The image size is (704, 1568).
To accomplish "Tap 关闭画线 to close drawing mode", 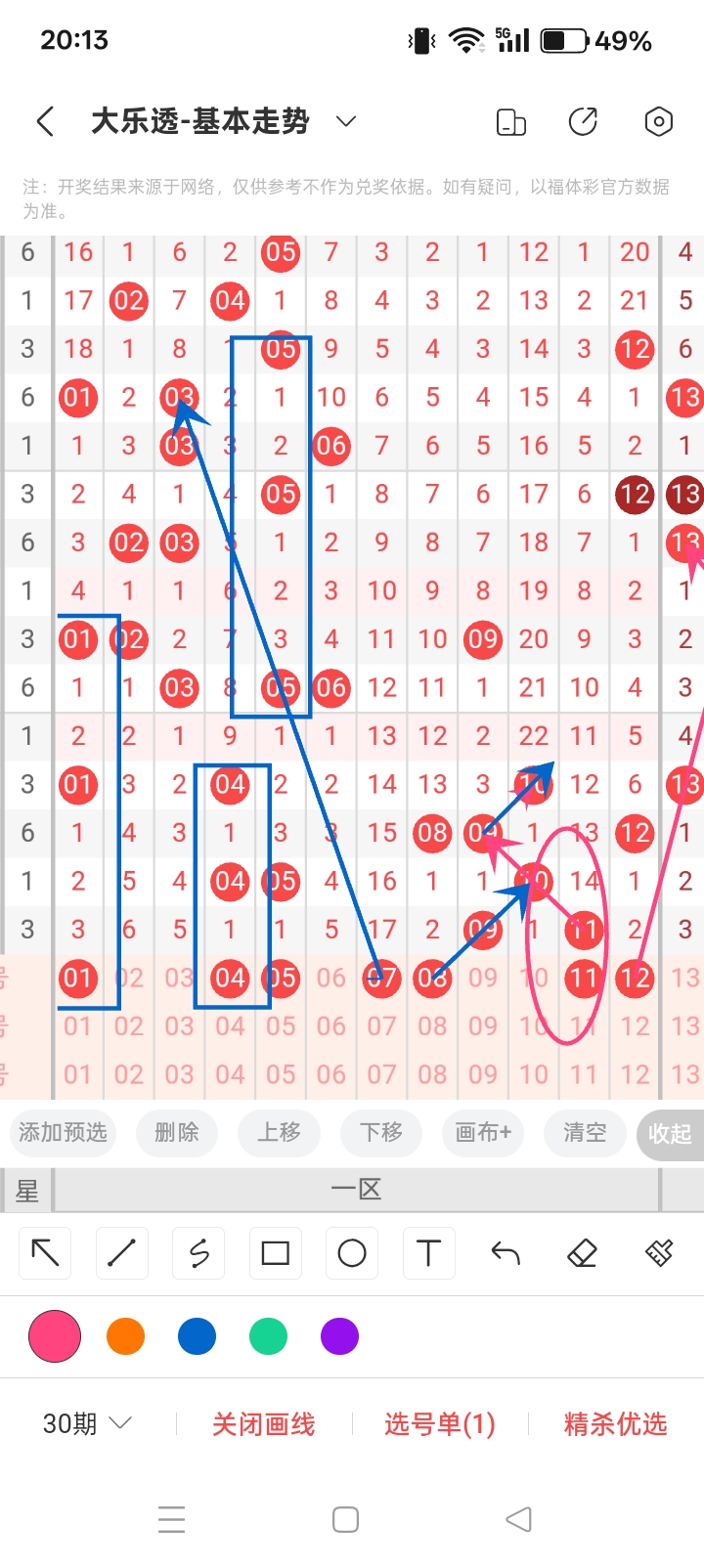I will coord(264,1424).
